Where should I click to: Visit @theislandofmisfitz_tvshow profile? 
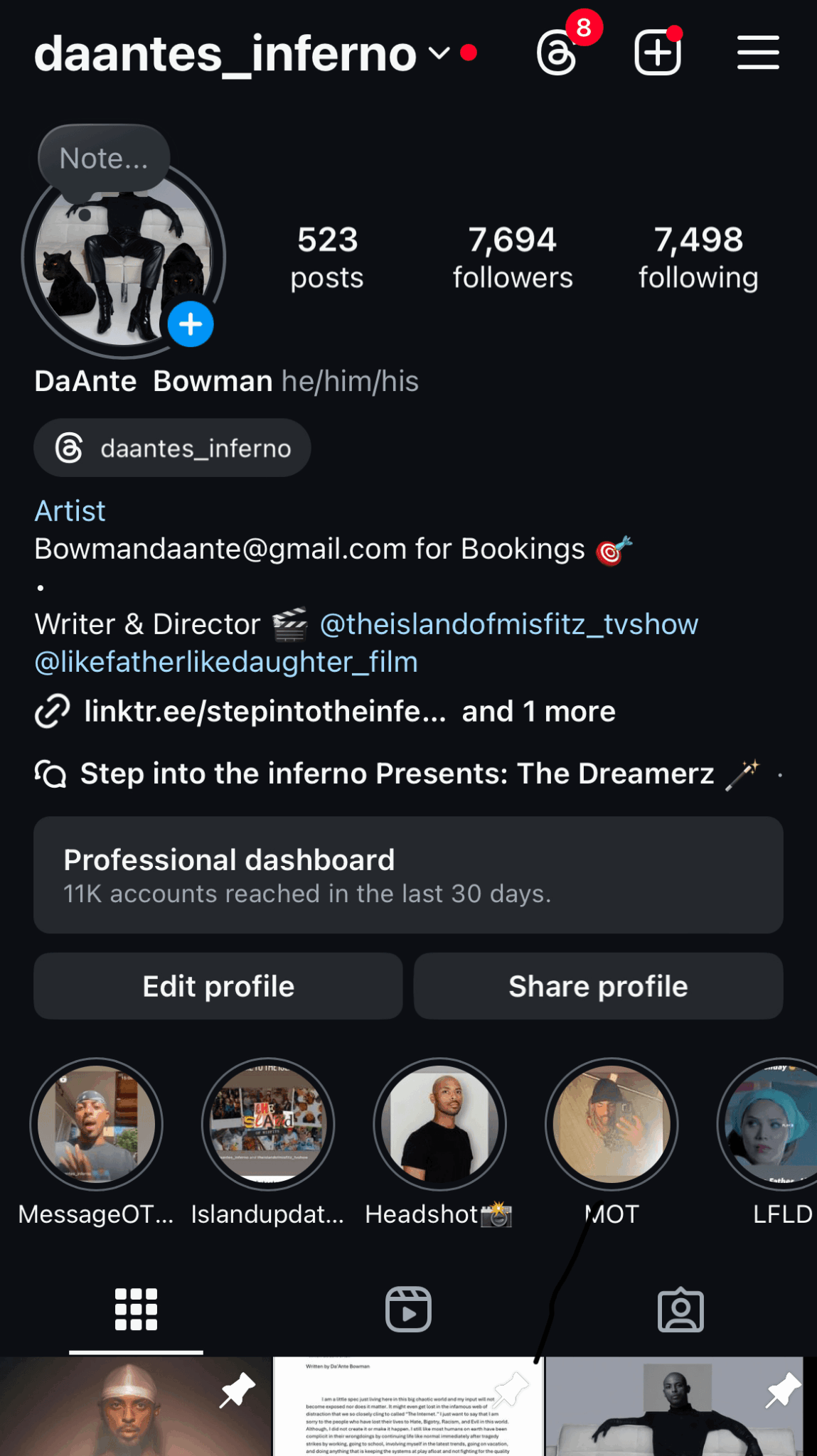point(509,624)
